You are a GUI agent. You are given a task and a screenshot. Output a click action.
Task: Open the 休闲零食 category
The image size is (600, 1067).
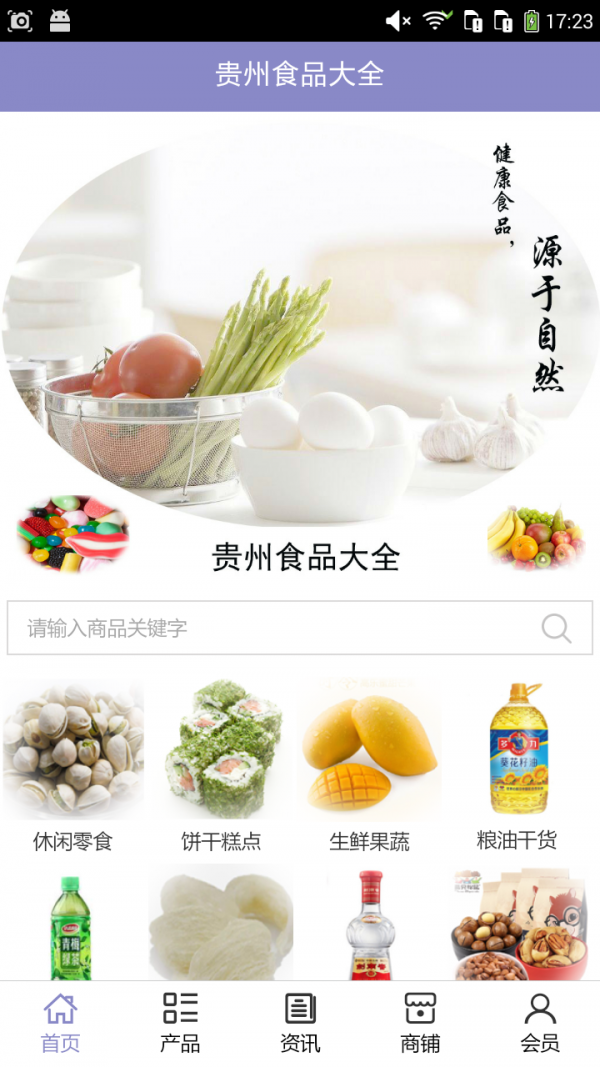(73, 764)
